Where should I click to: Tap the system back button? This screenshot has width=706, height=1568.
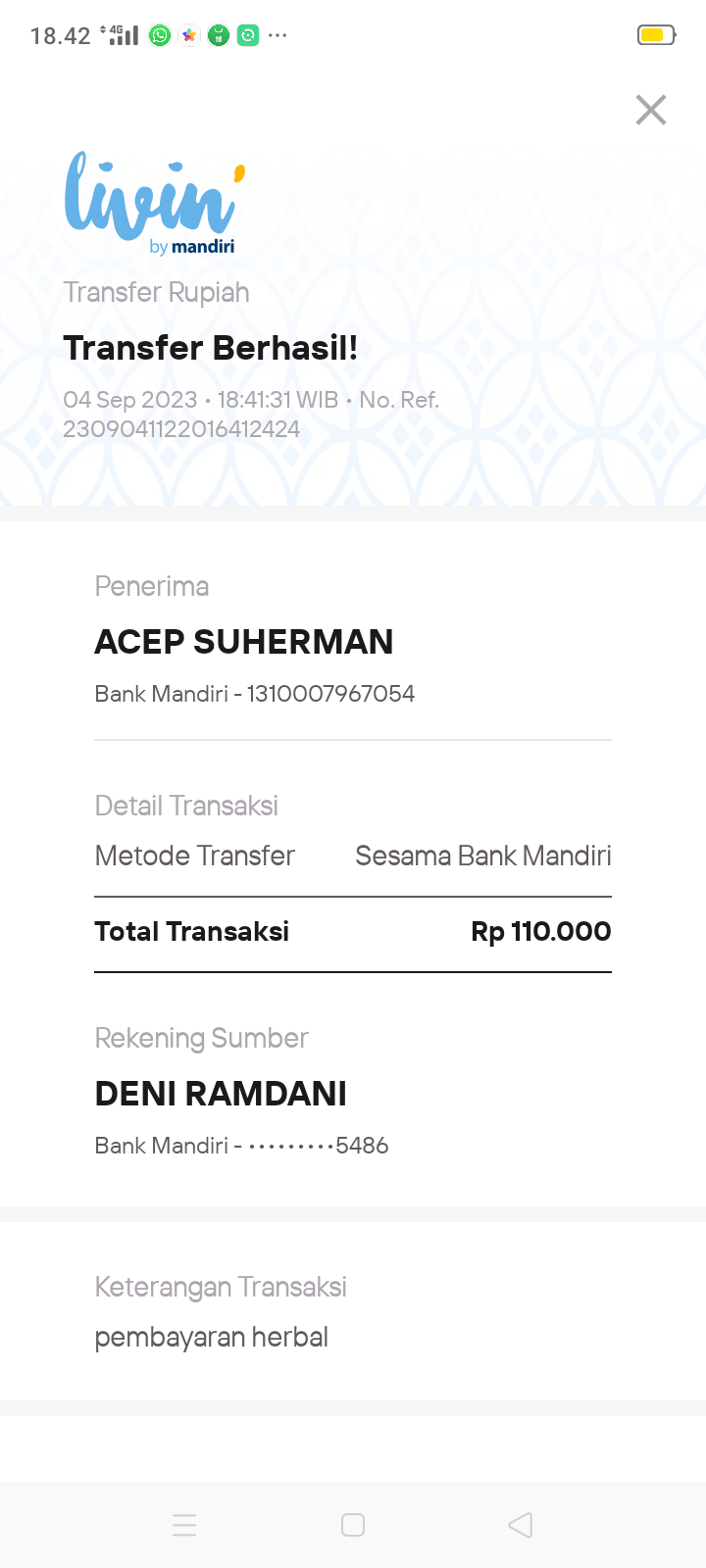tap(521, 1525)
